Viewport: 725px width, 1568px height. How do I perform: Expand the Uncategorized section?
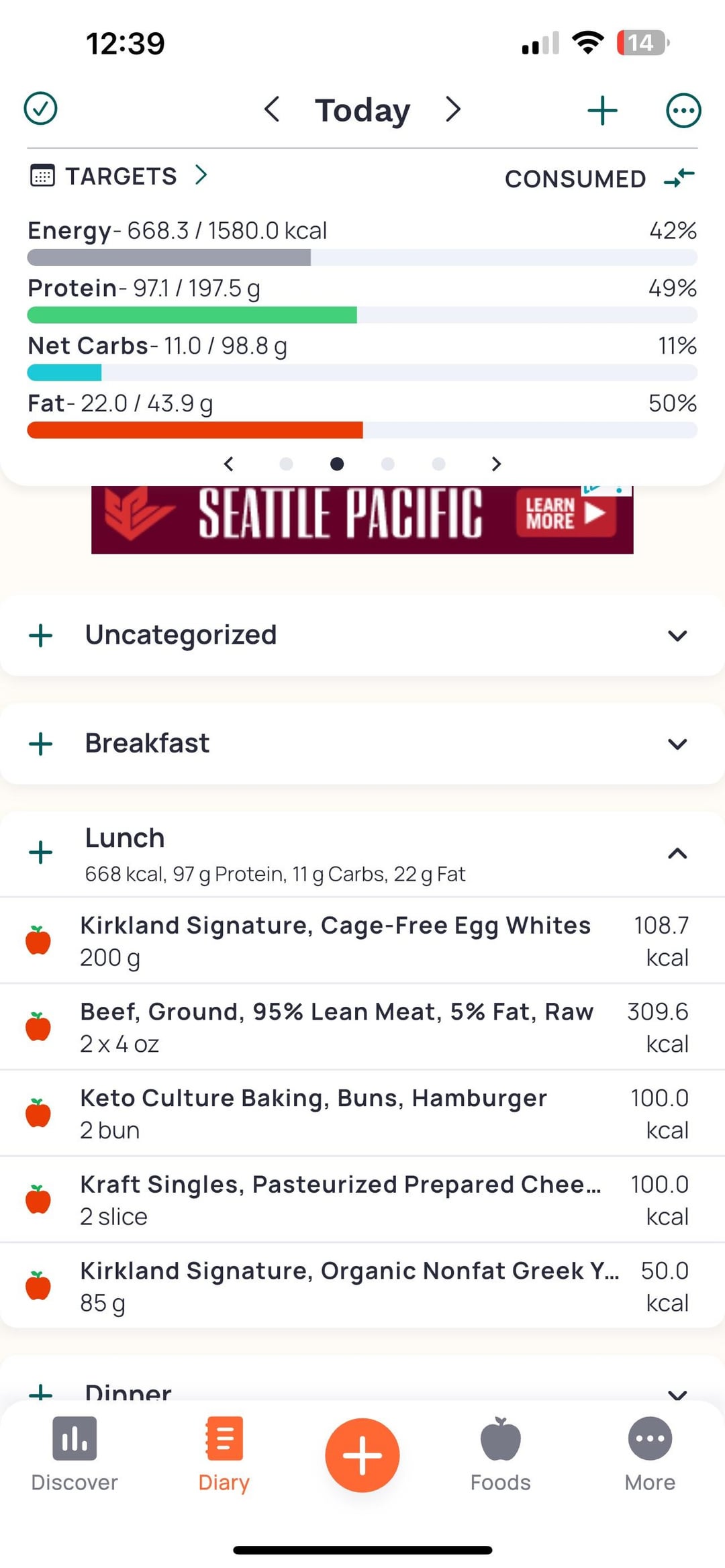coord(677,636)
